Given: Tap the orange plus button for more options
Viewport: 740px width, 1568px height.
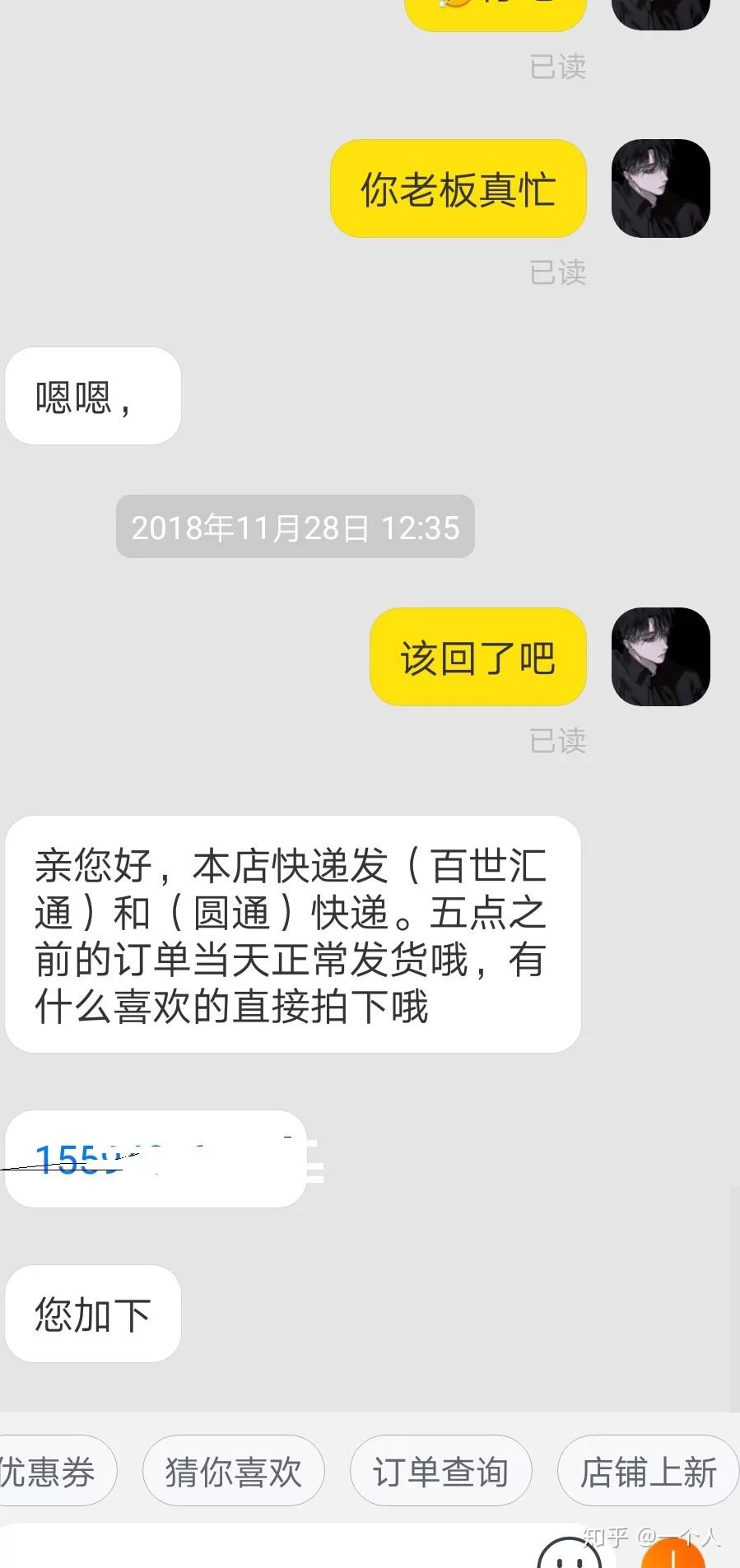Looking at the screenshot, I should point(673,1556).
